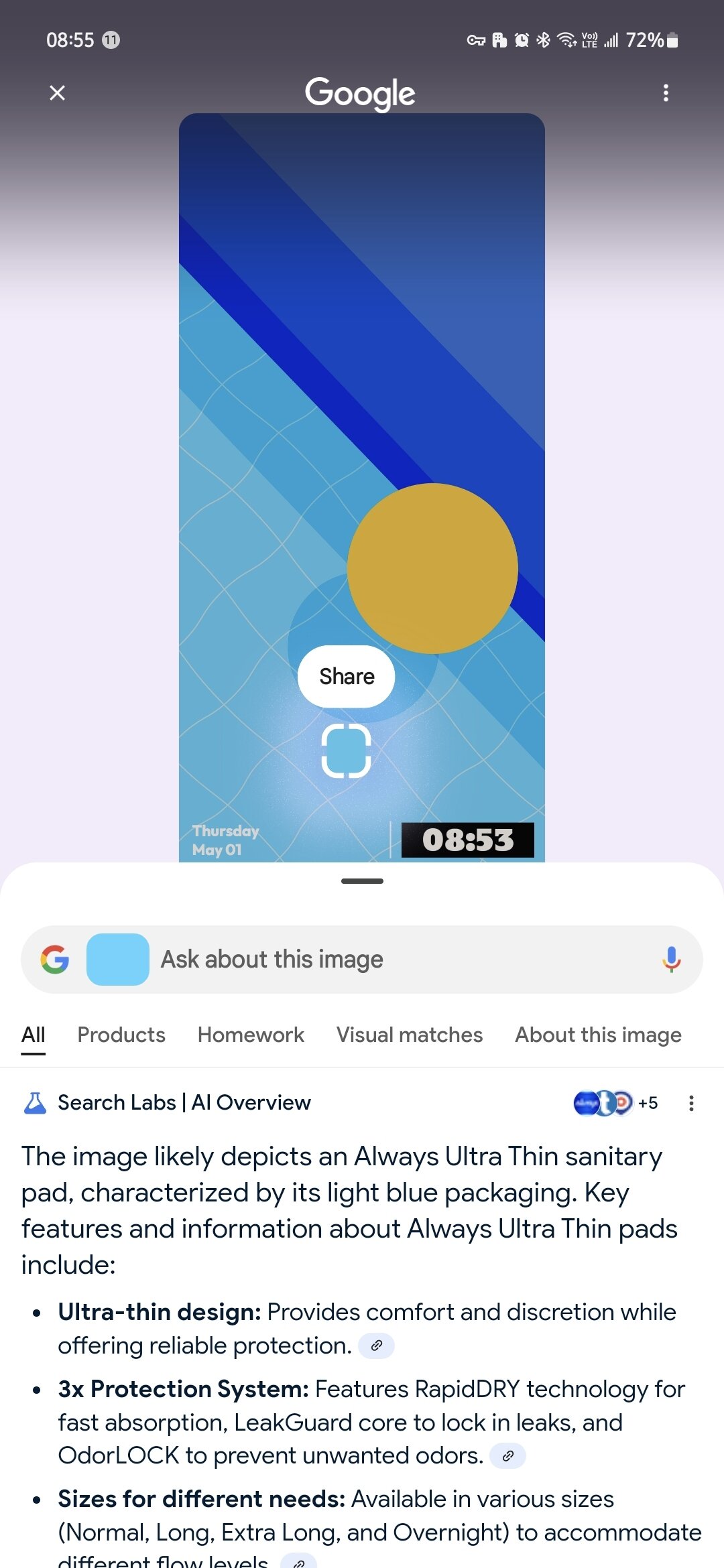Open the About this image tab
This screenshot has height=1568, width=724.
598,1035
